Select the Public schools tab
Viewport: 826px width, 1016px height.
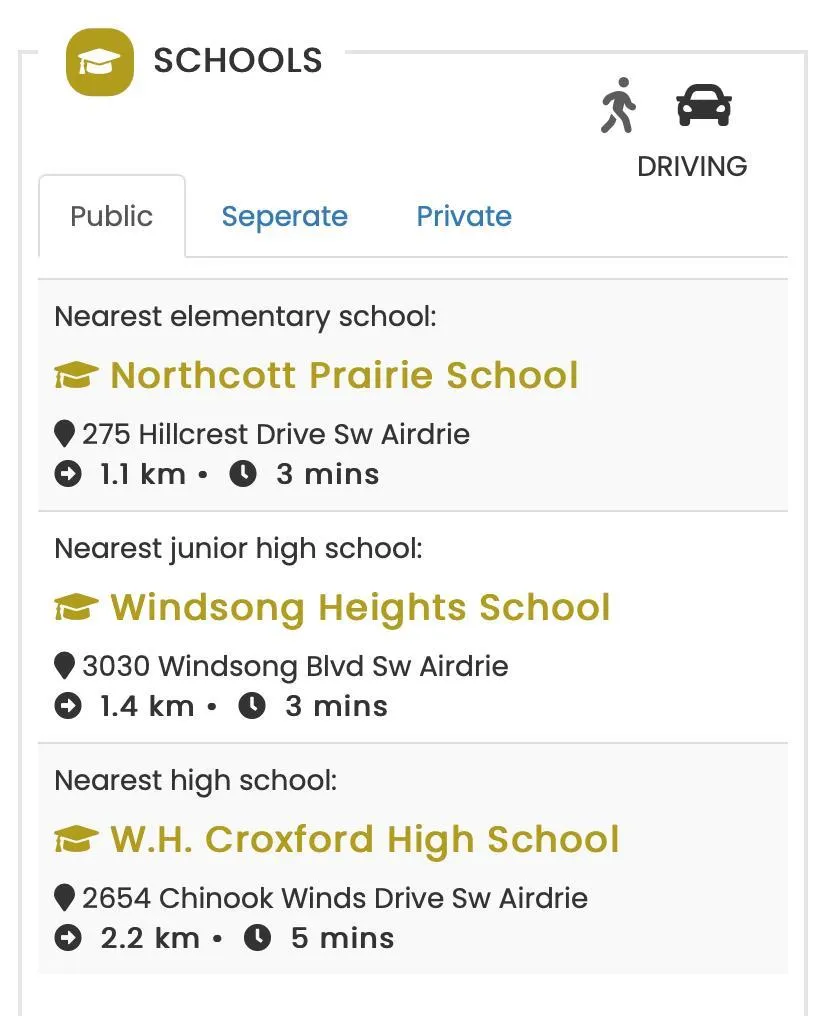pos(111,216)
